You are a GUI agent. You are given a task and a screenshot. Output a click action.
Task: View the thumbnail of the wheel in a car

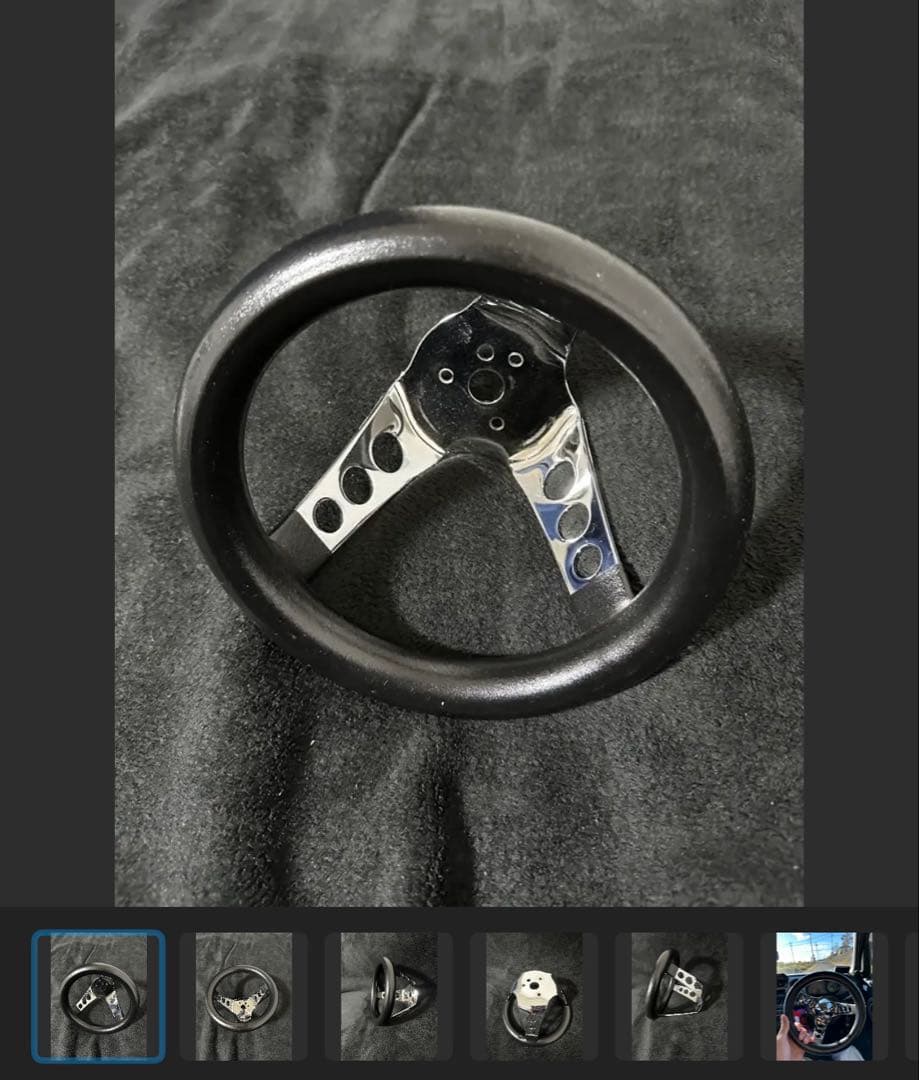(x=823, y=996)
